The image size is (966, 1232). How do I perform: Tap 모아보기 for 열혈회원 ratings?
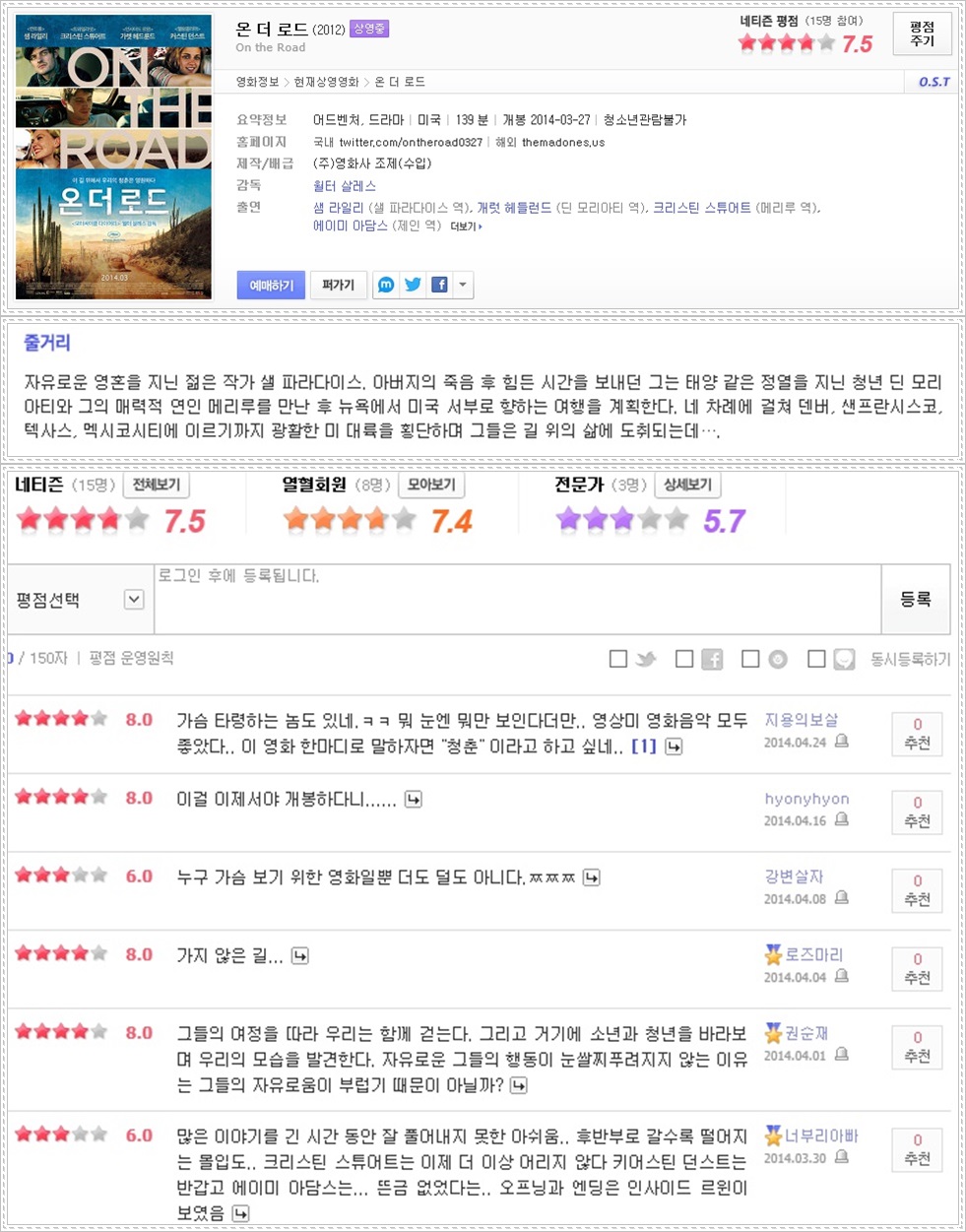431,485
